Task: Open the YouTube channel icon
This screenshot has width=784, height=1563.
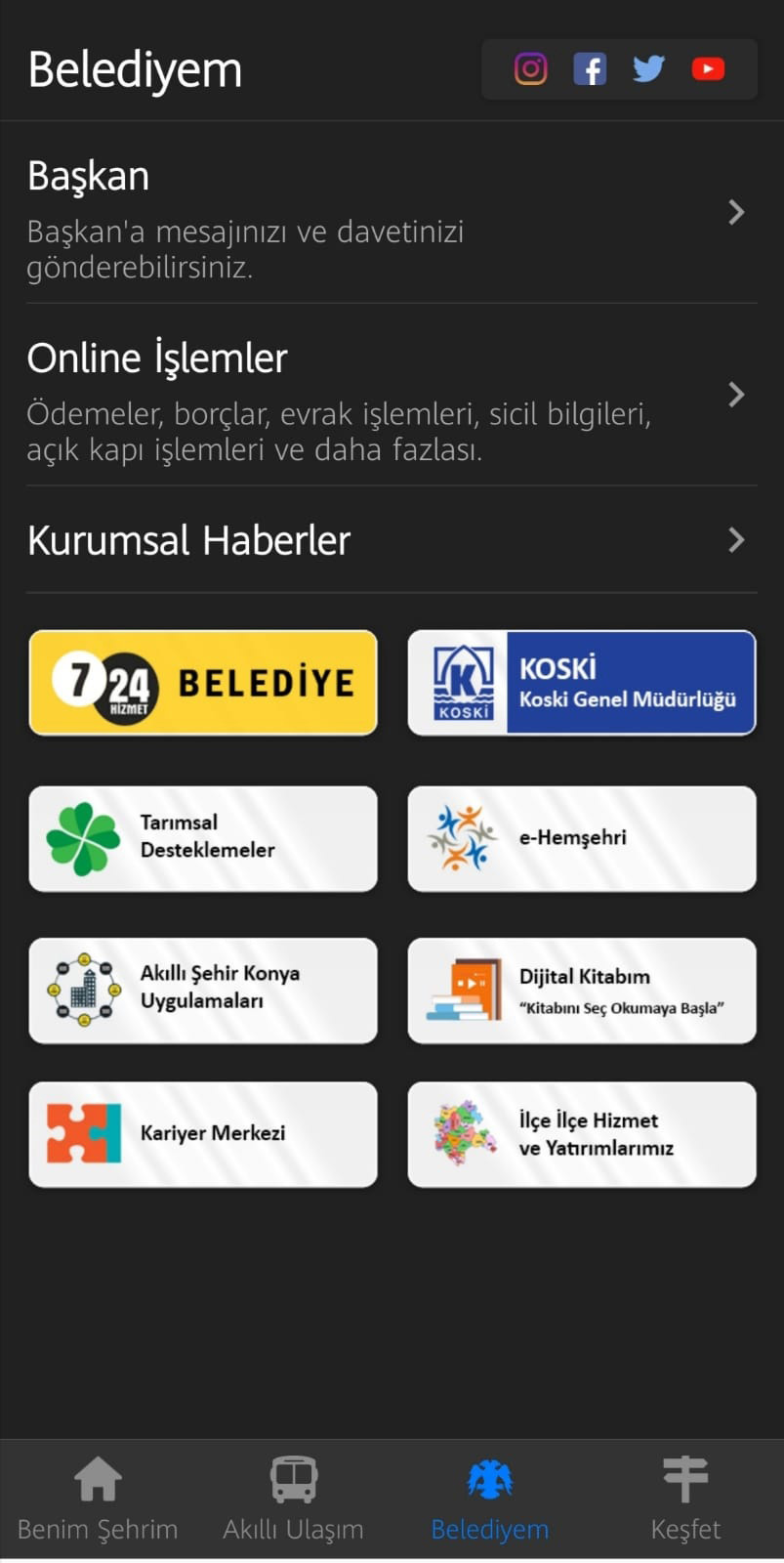Action: click(708, 69)
